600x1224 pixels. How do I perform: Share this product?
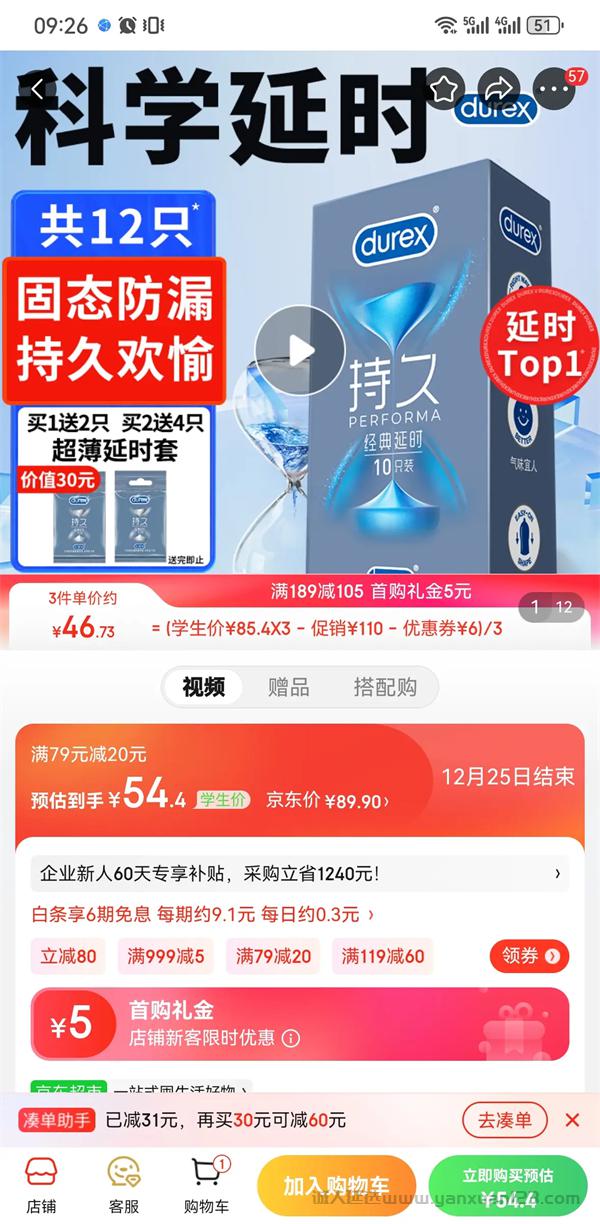coord(497,90)
